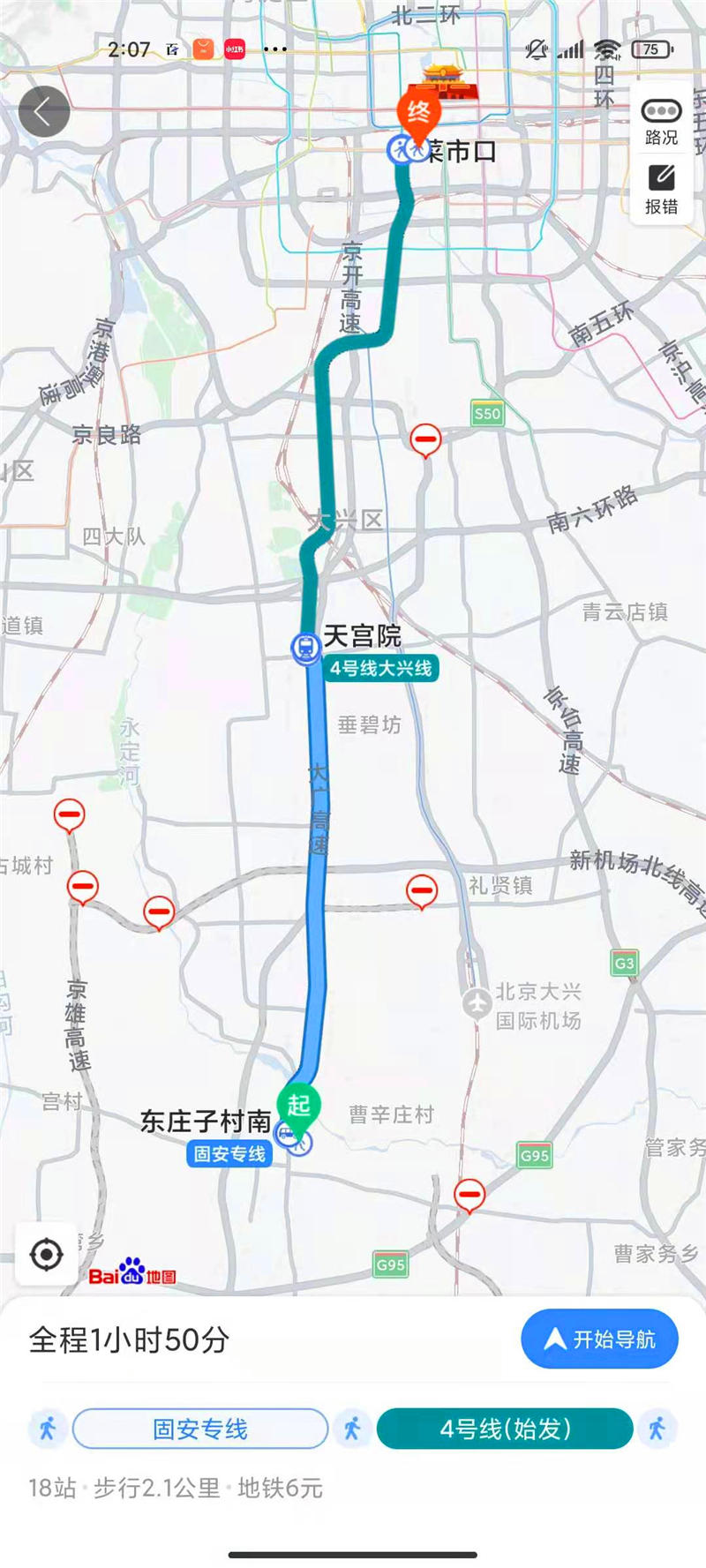706x1568 pixels.
Task: Select the 4号线(始发) subway segment
Action: tap(505, 1429)
